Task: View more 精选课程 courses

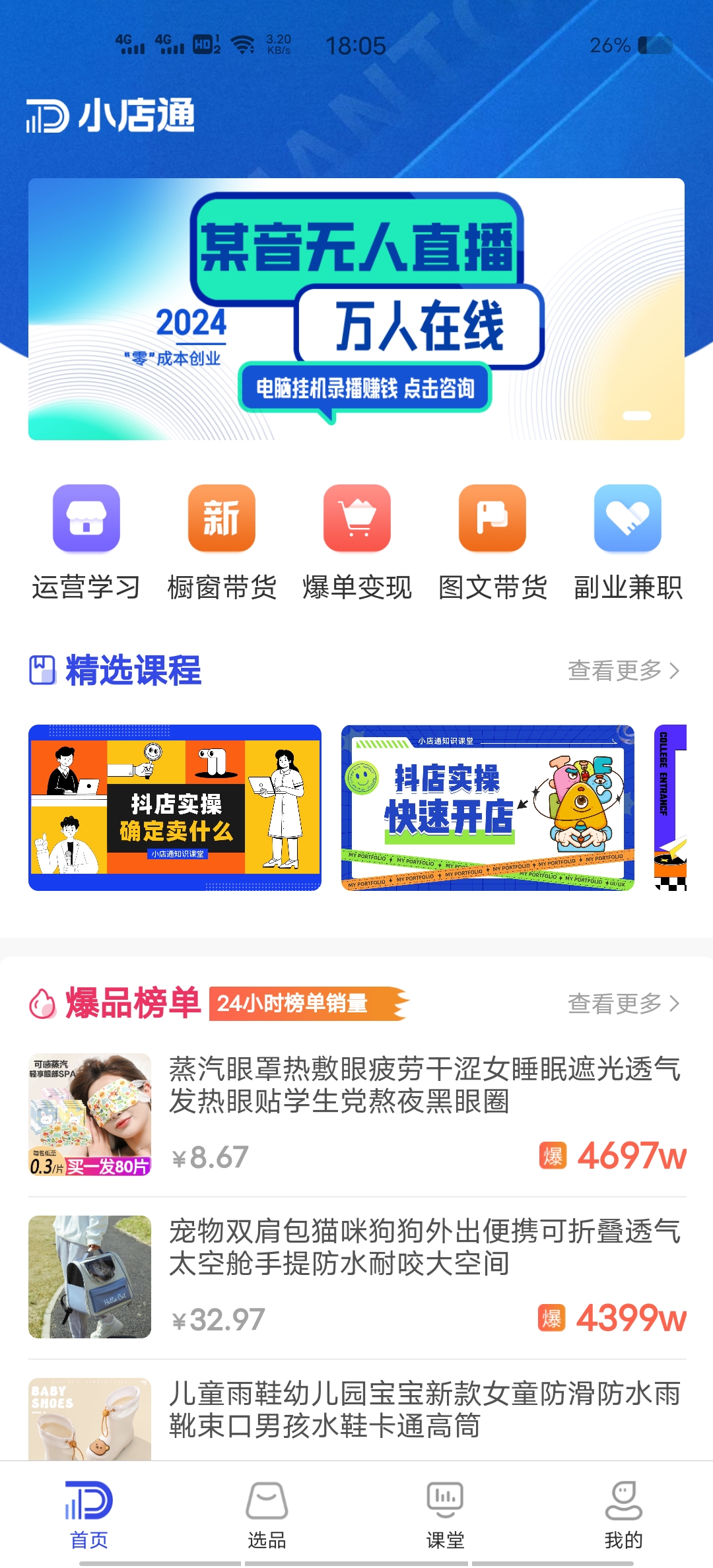Action: point(623,670)
